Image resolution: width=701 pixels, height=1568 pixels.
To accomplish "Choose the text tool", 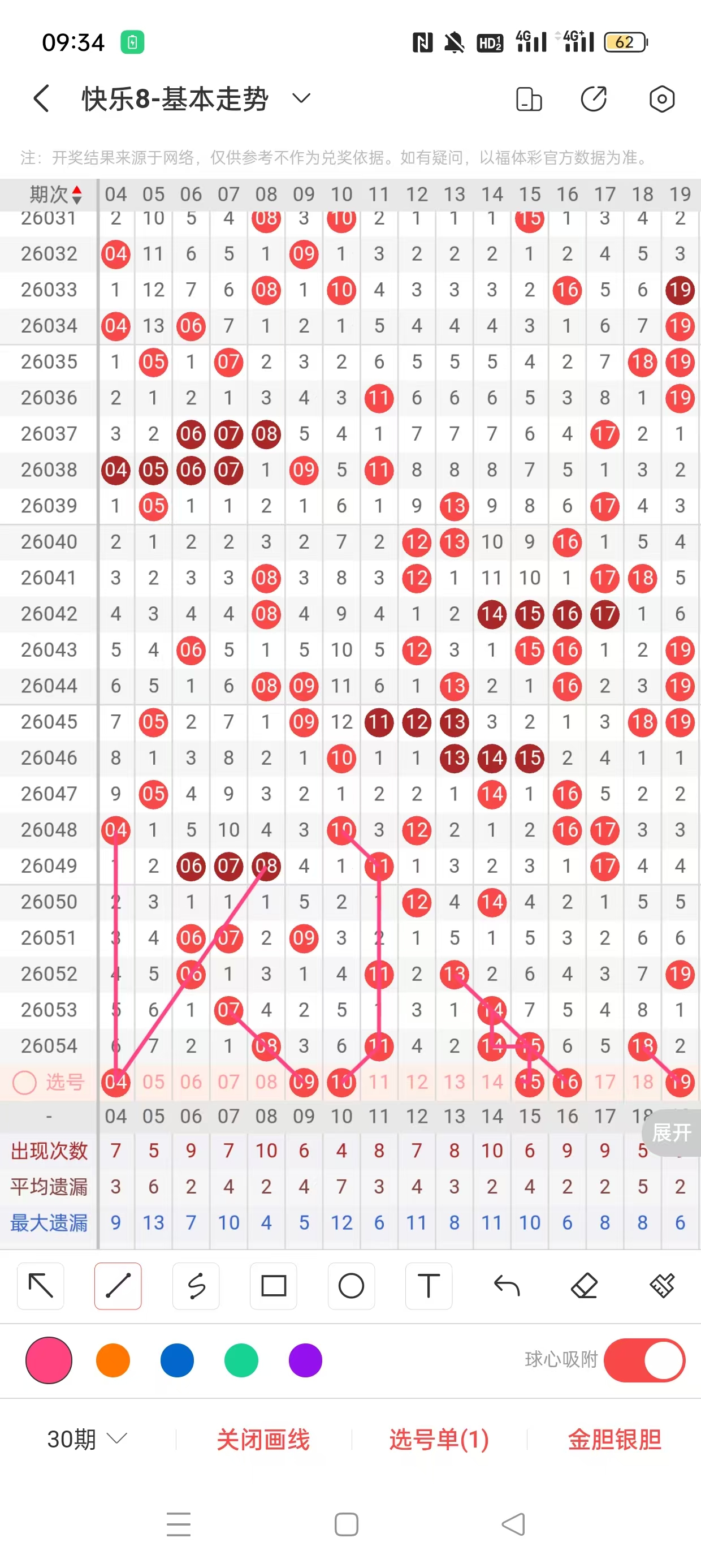I will [429, 1286].
